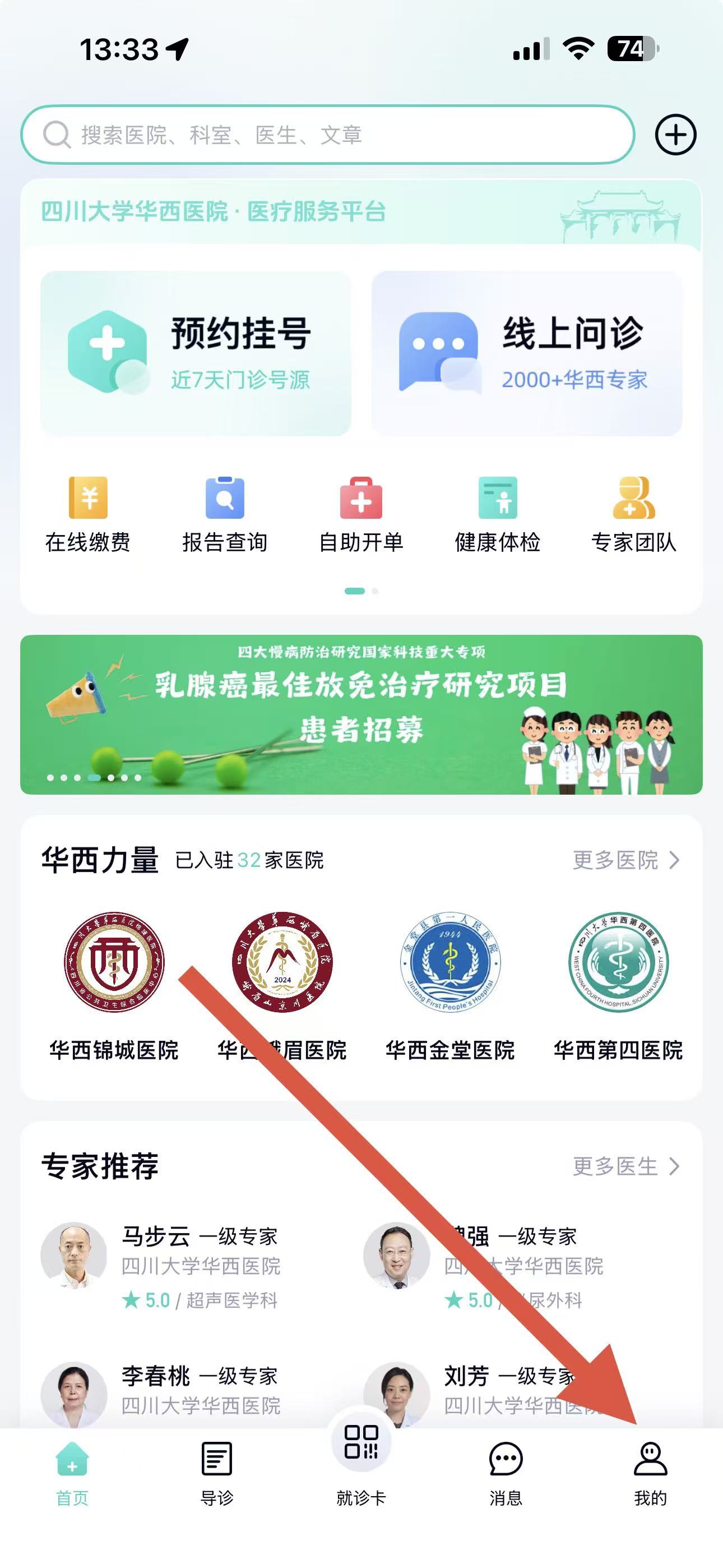Open 健康体检 health checkup

tap(497, 514)
